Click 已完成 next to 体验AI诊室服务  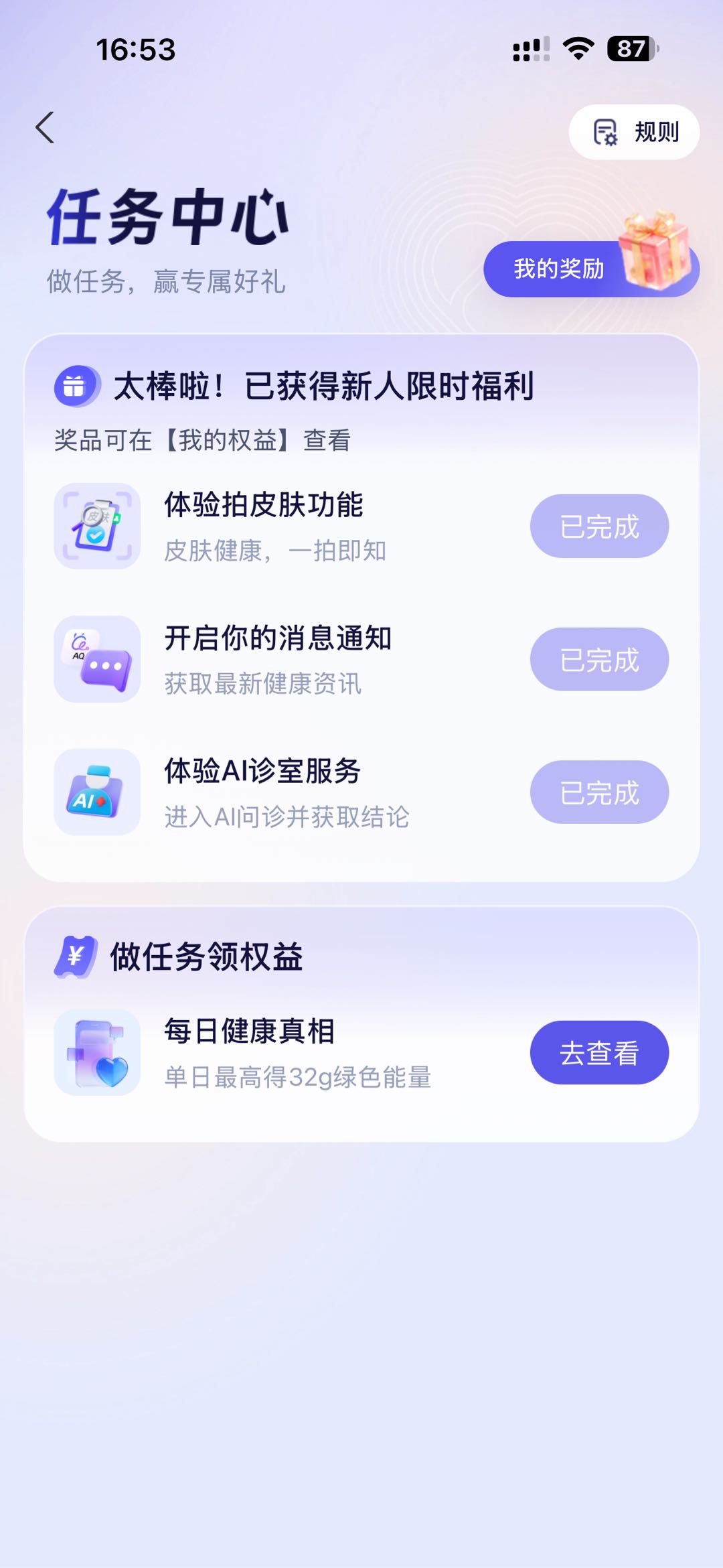pos(598,792)
